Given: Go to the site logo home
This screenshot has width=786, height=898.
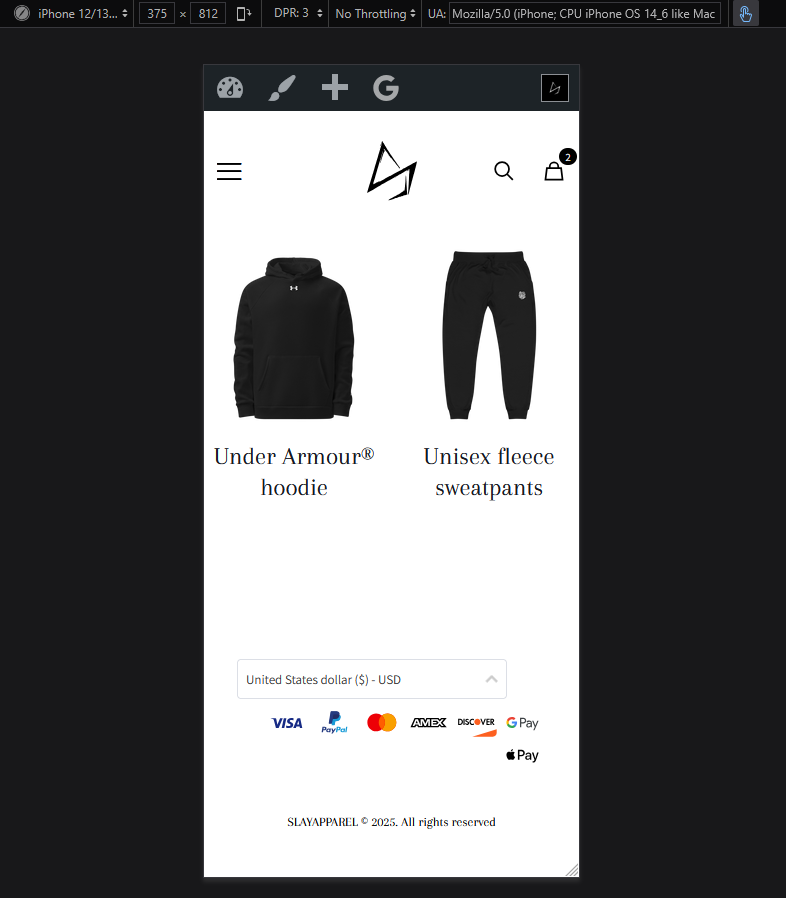Looking at the screenshot, I should tap(391, 171).
